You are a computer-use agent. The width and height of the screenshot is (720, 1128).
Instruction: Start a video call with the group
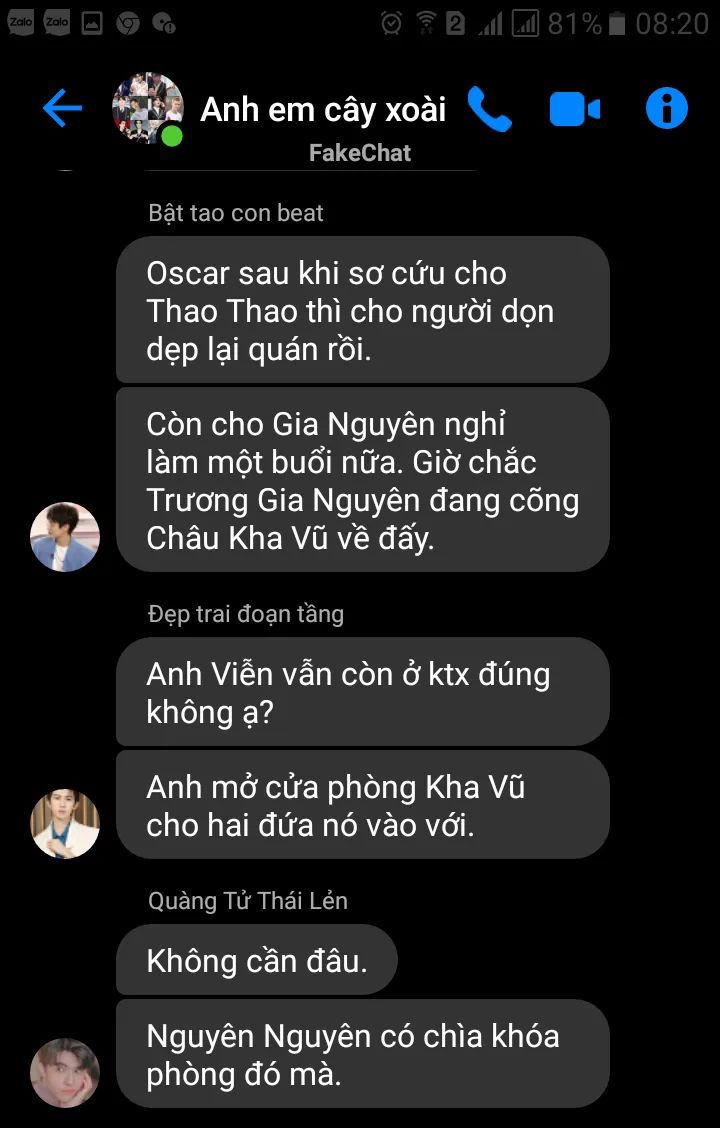tap(574, 109)
